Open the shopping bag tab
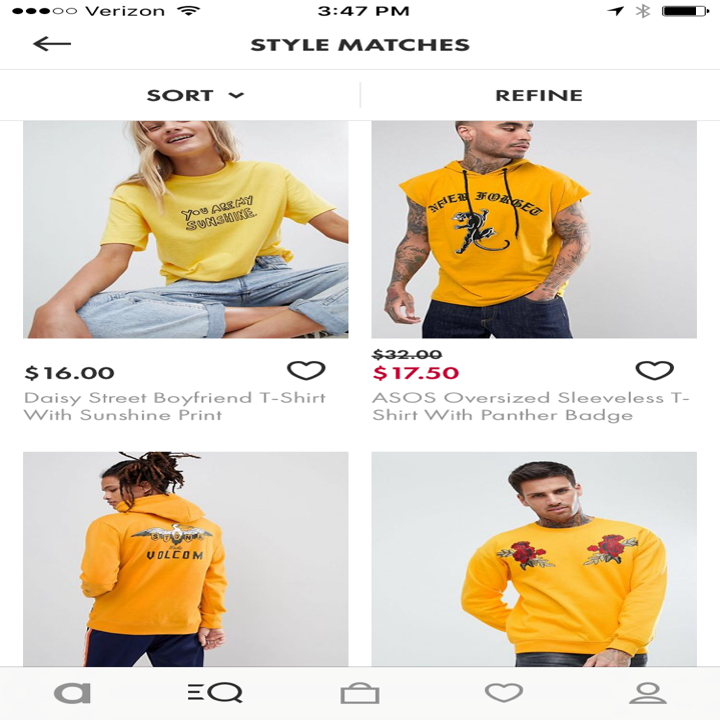 point(360,693)
